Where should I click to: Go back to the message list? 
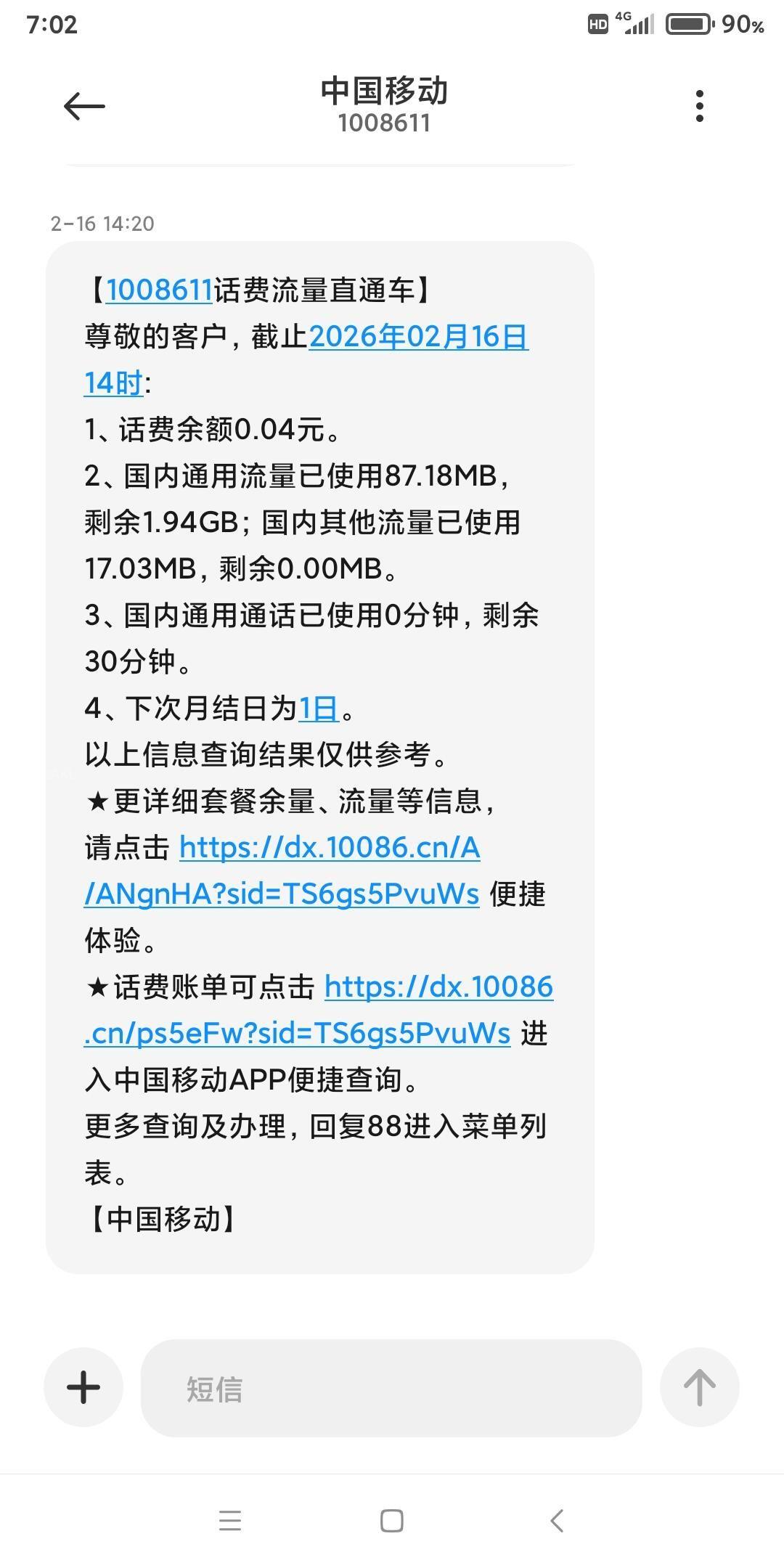[84, 106]
